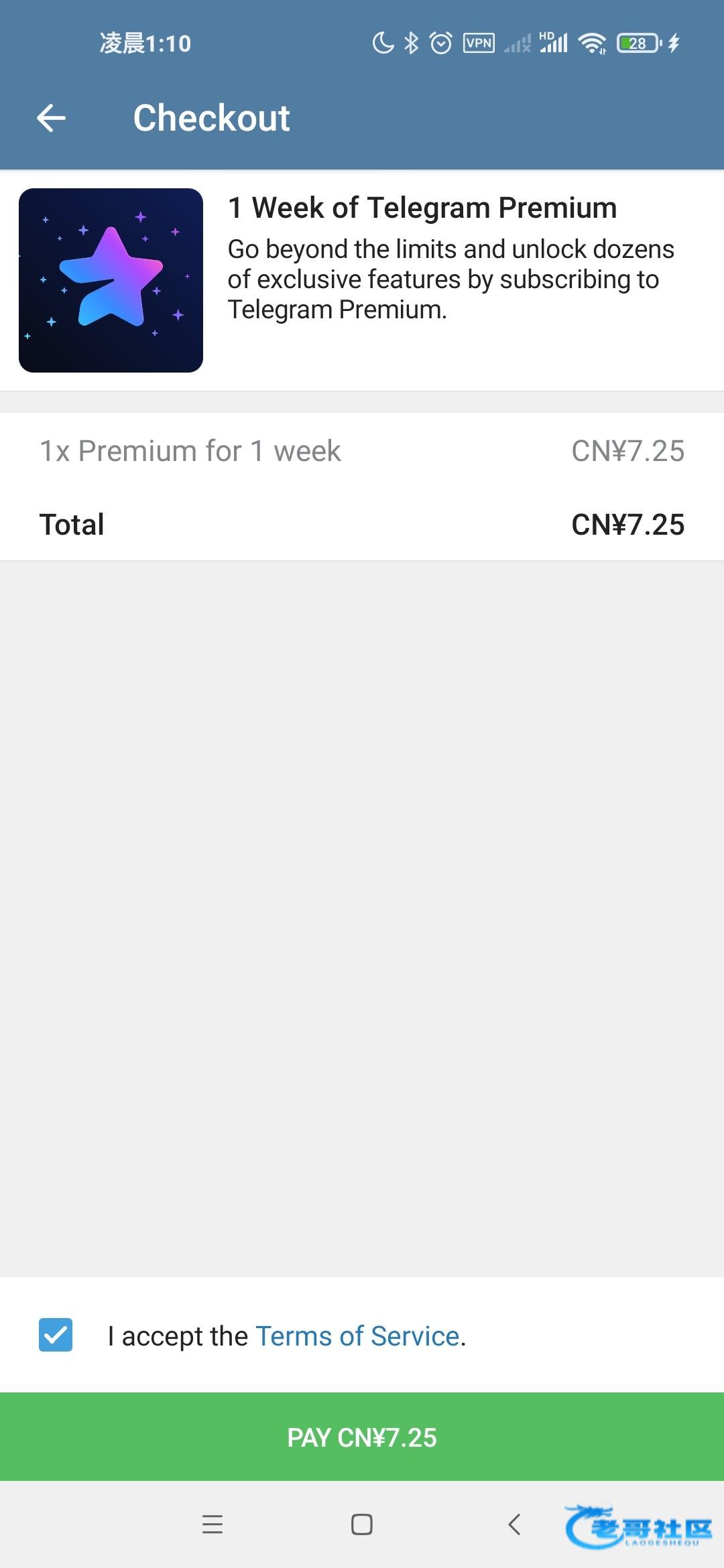724x1568 pixels.
Task: Go to the system home screen
Action: point(362,1524)
